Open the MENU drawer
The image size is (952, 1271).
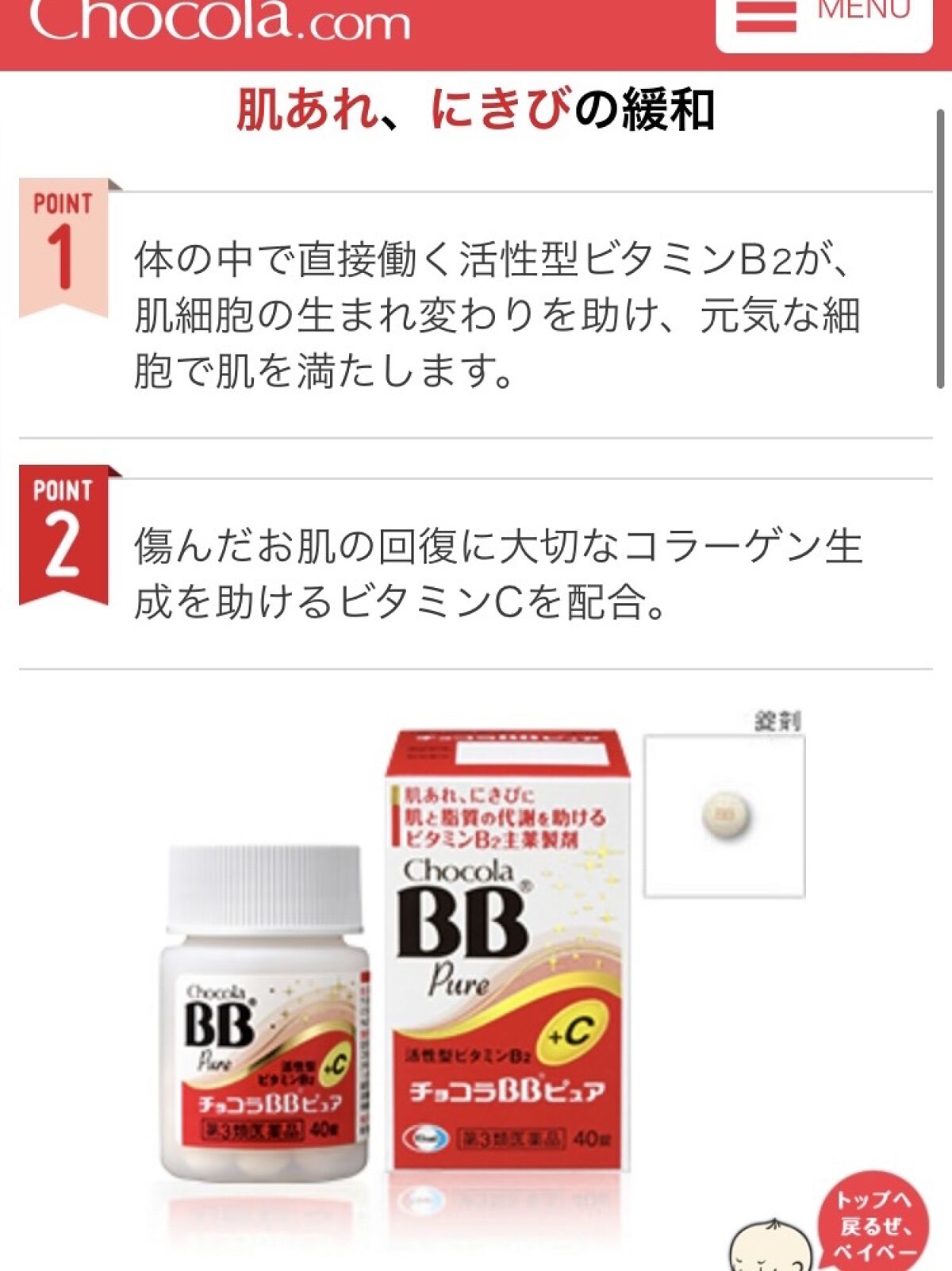pos(823,19)
